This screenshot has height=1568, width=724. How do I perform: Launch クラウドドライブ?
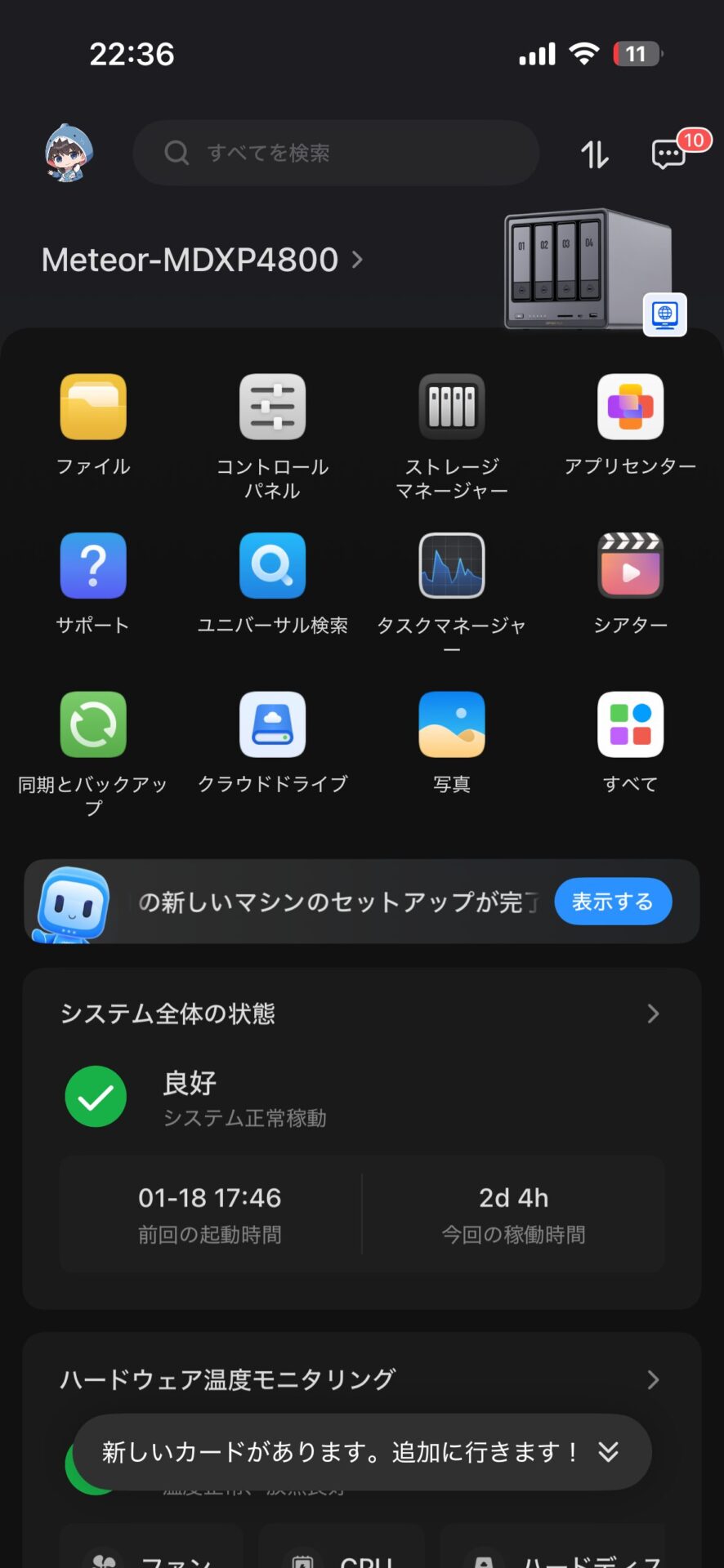(x=272, y=725)
